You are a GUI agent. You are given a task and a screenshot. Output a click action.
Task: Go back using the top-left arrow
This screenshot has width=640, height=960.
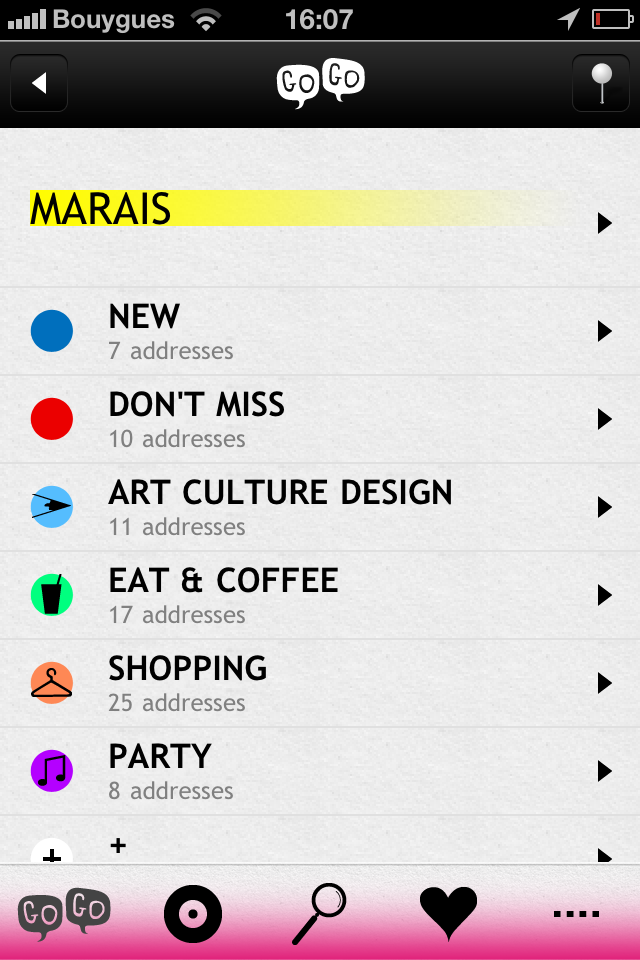[x=39, y=83]
